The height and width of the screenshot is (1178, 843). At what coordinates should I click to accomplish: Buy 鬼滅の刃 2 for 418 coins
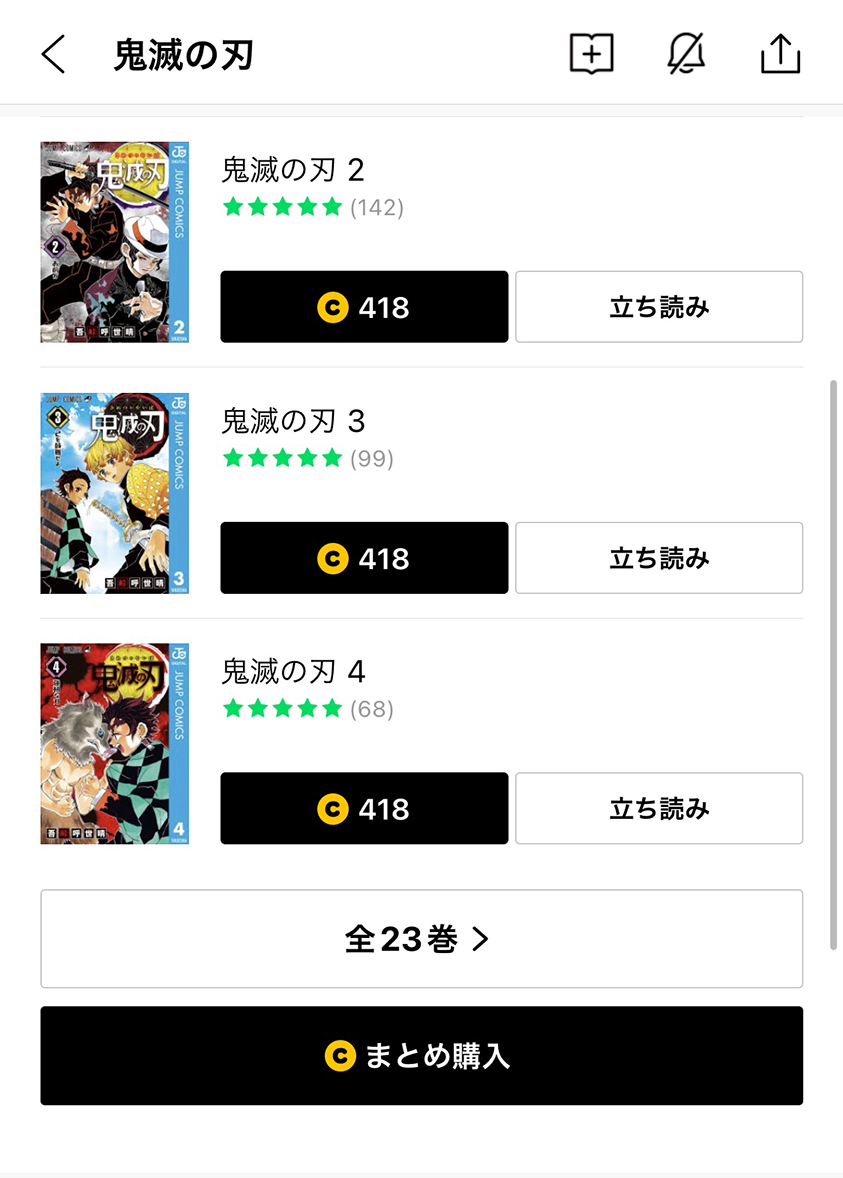click(364, 307)
